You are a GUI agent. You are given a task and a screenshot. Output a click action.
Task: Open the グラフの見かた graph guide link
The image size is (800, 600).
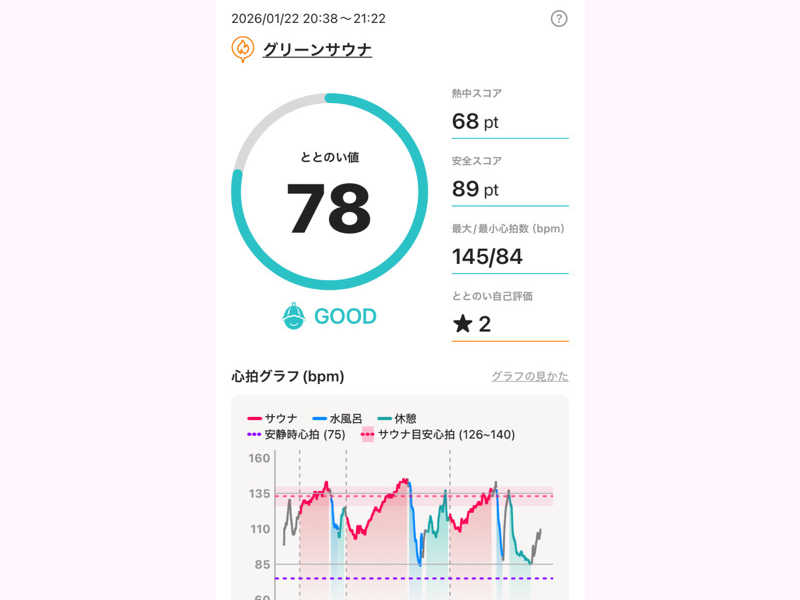(529, 376)
